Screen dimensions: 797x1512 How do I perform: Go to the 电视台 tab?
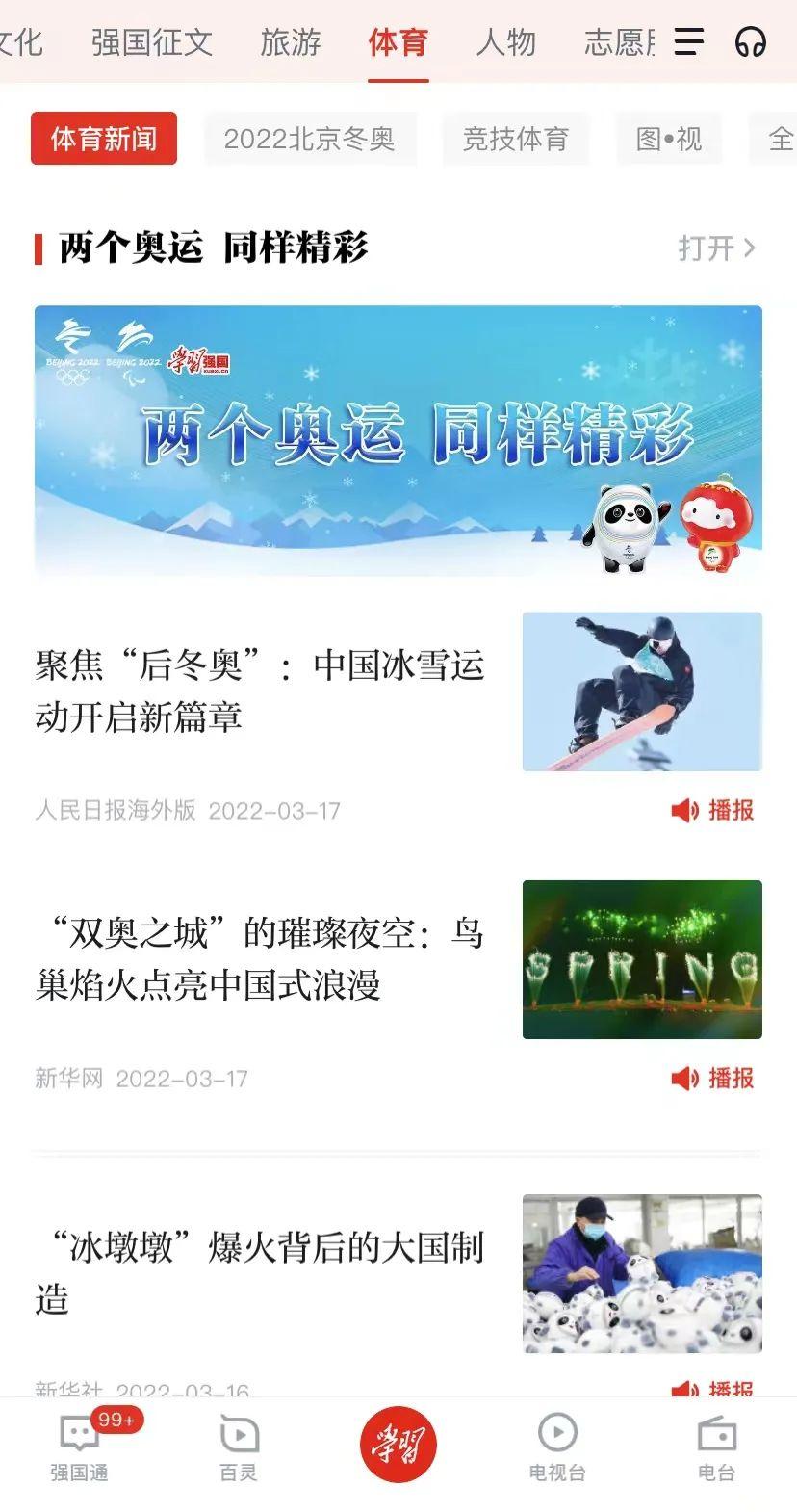[556, 1447]
